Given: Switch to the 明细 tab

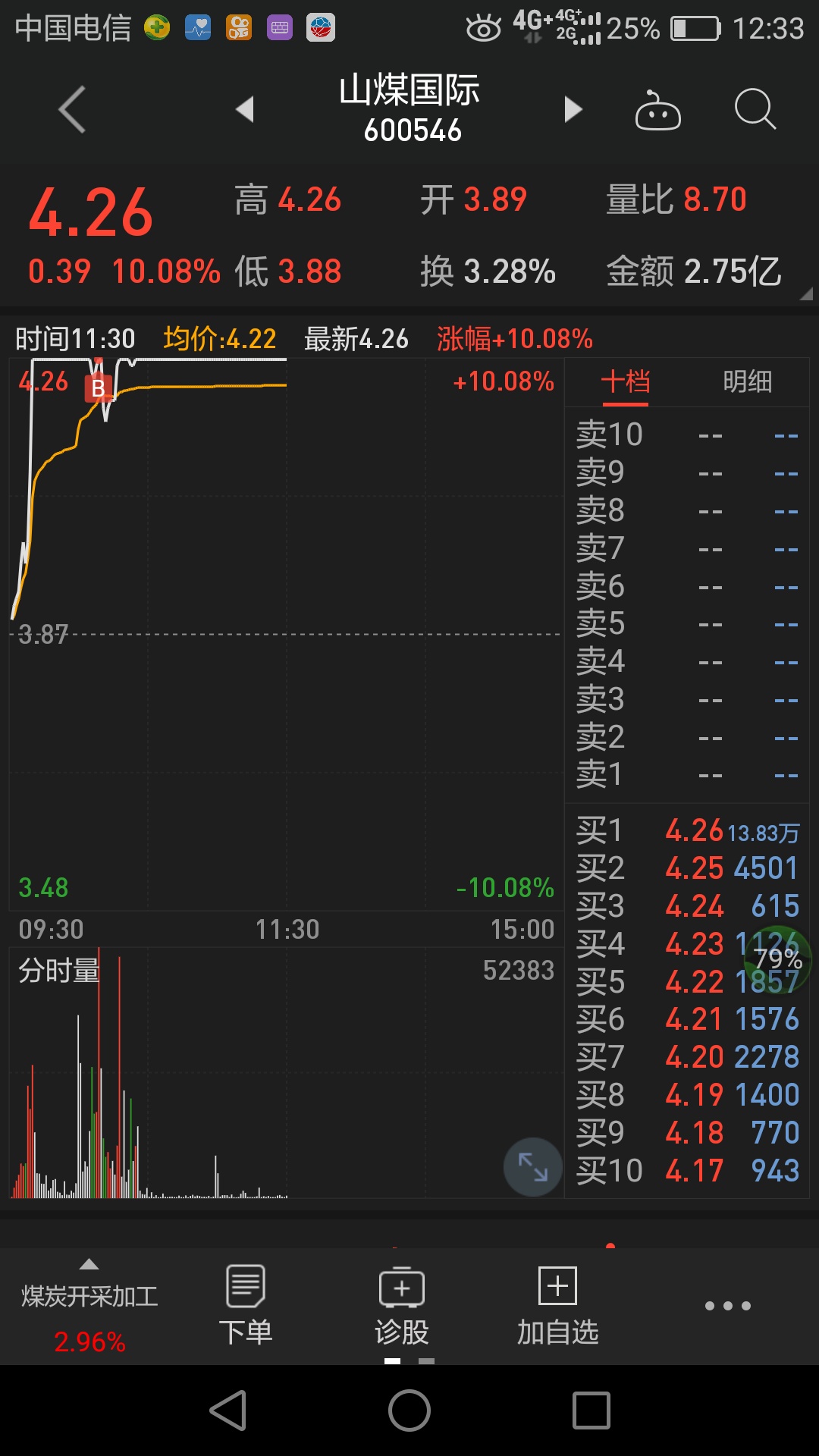Looking at the screenshot, I should (x=747, y=381).
